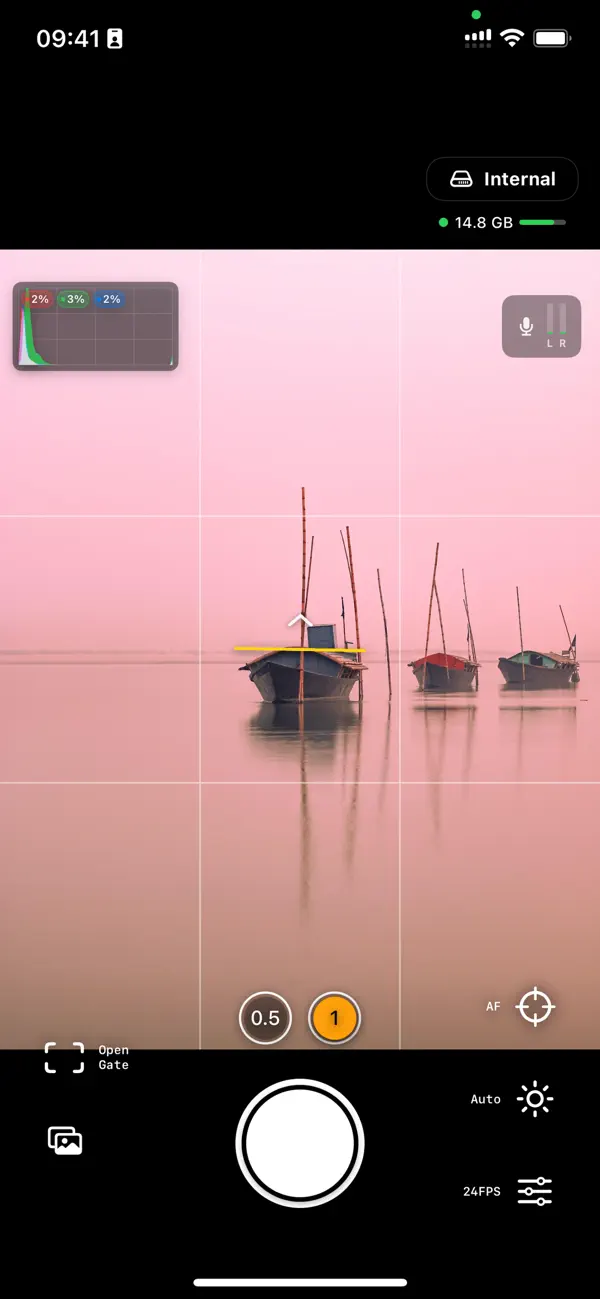The height and width of the screenshot is (1299, 600).
Task: Tap the RGB histogram widget
Action: [x=95, y=326]
